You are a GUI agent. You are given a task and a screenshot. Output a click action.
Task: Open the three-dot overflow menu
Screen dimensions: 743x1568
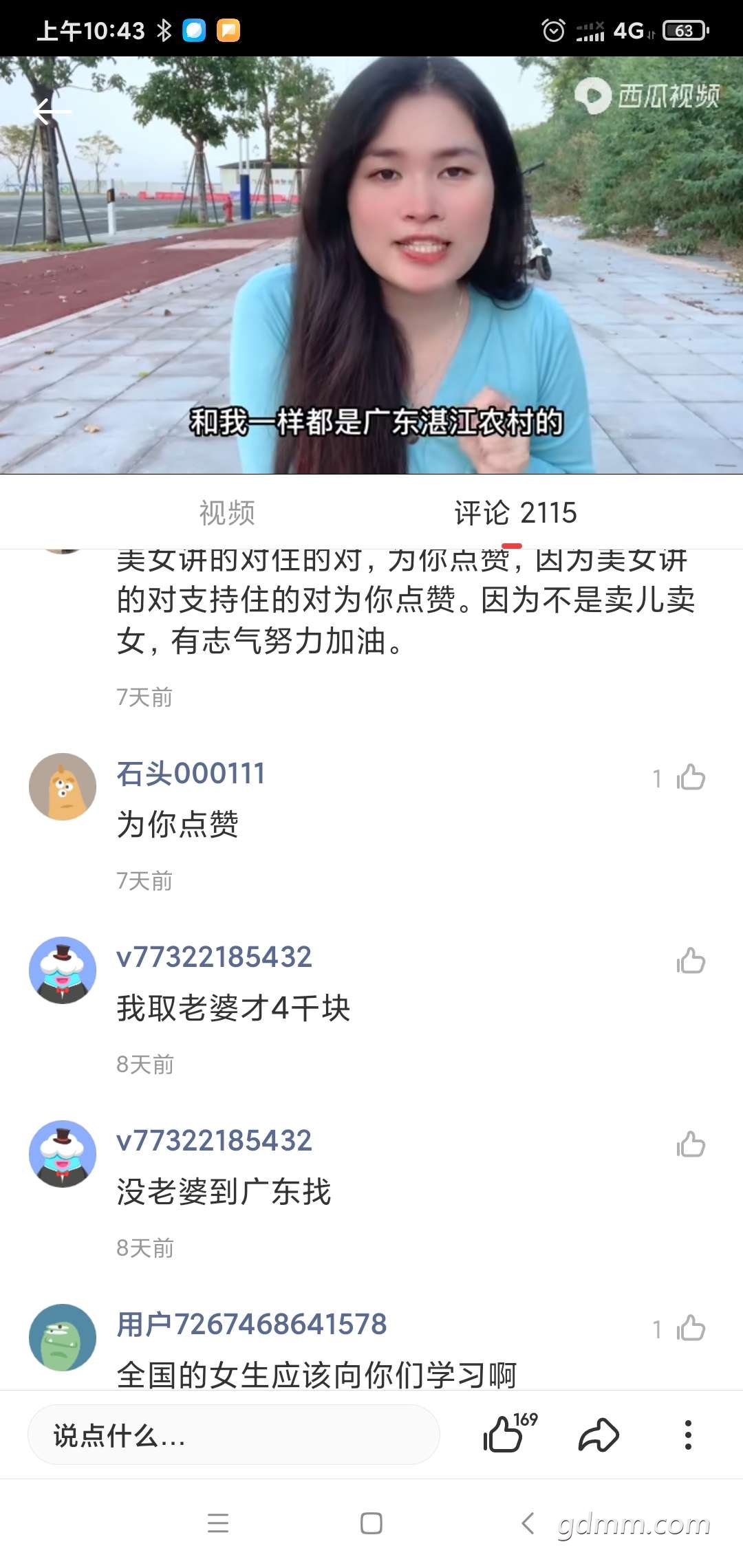click(688, 1435)
